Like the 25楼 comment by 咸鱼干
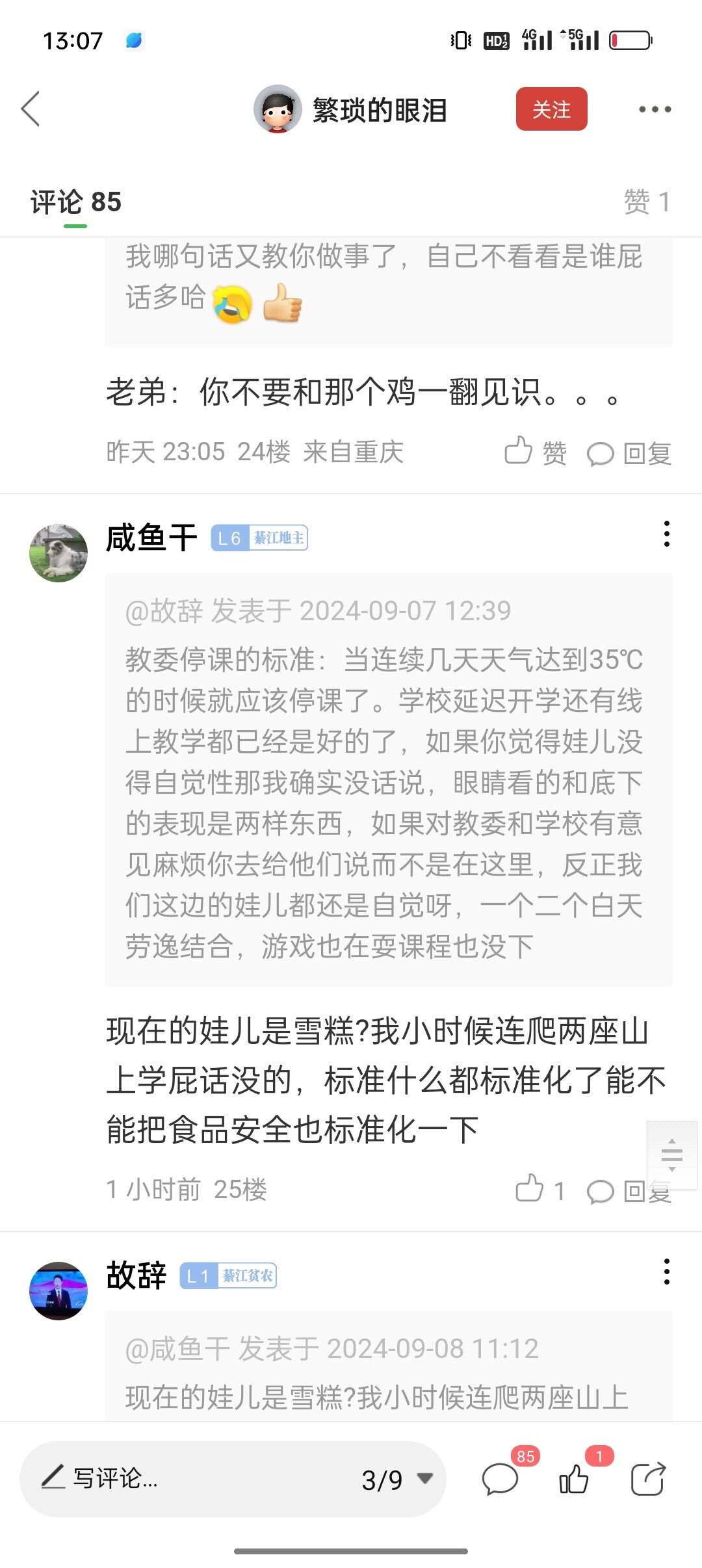 click(539, 1190)
